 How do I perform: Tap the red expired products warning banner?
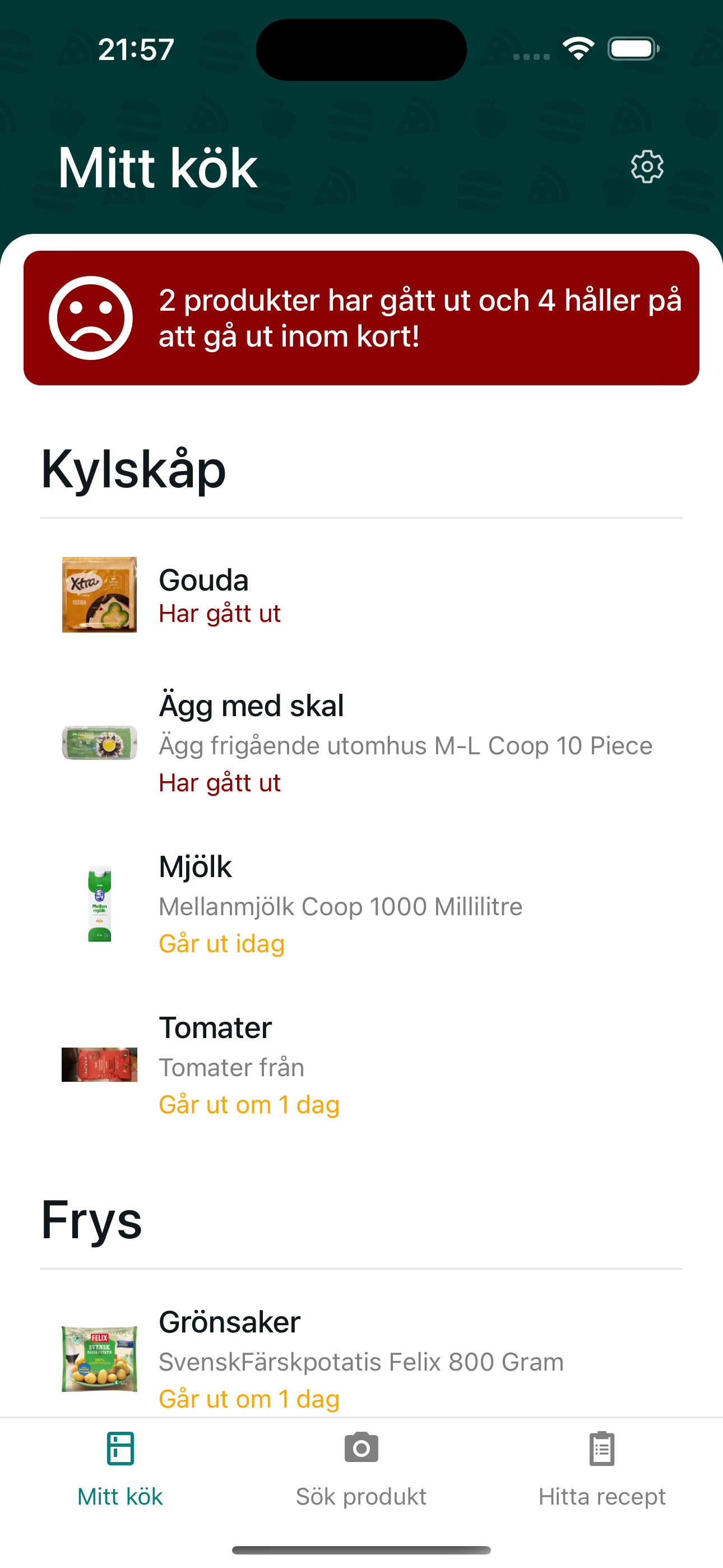361,318
